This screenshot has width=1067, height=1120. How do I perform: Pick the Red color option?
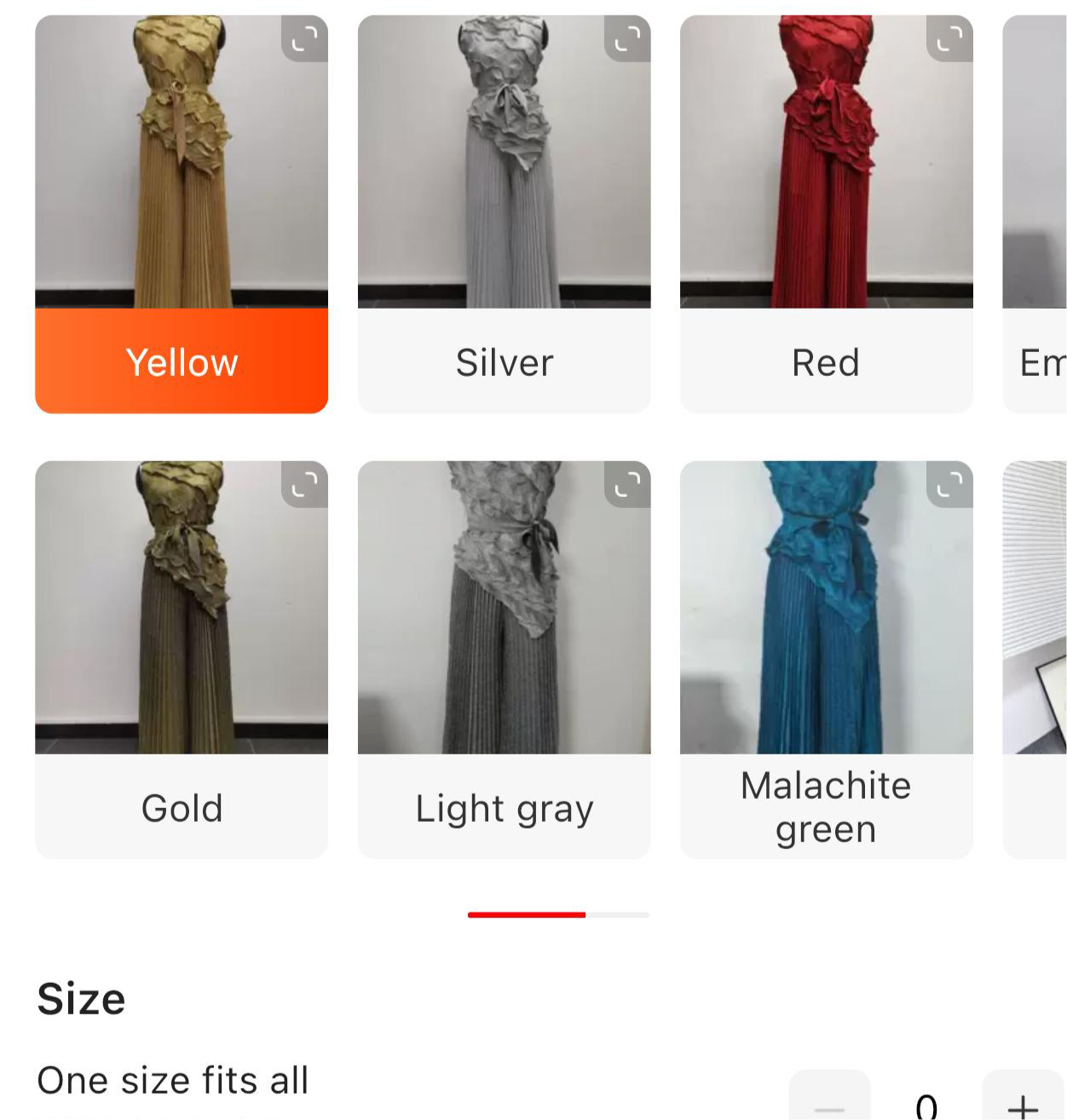826,361
